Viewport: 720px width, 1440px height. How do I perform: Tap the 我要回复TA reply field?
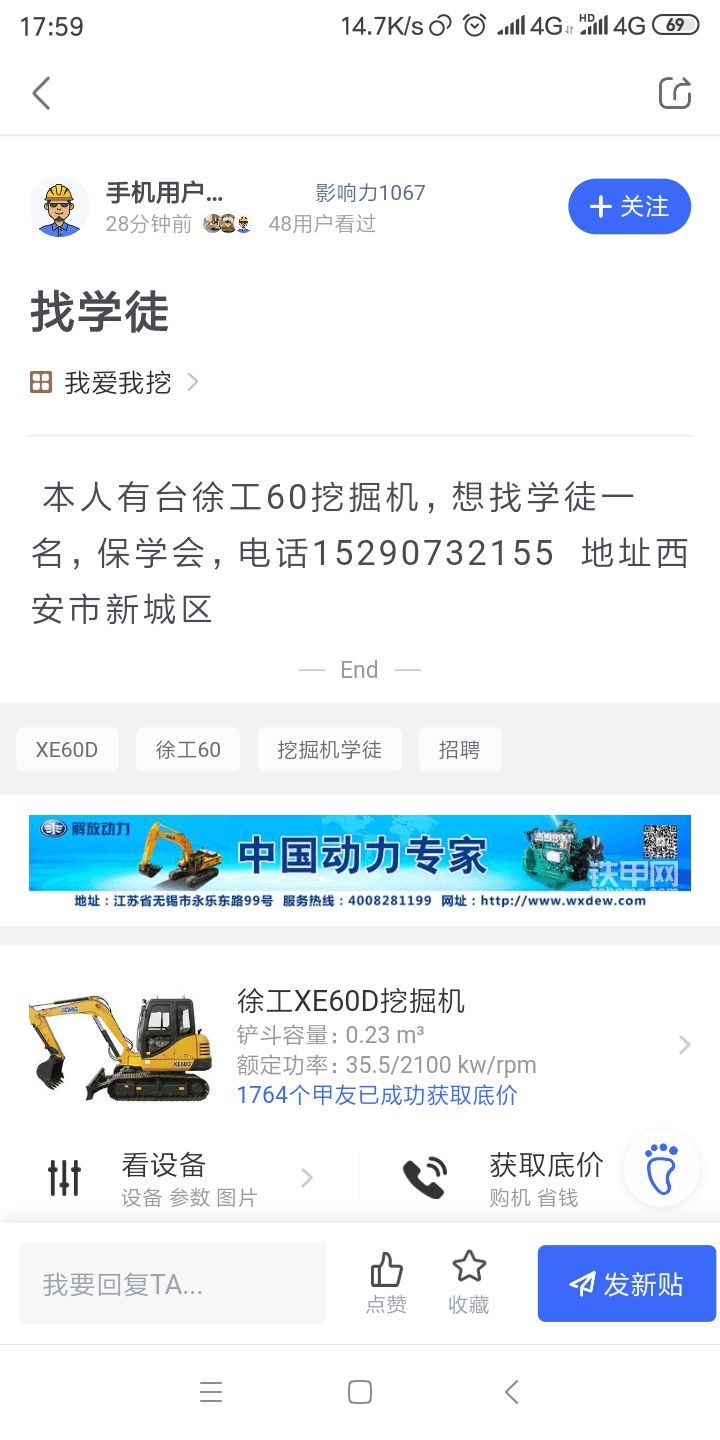click(x=172, y=1284)
